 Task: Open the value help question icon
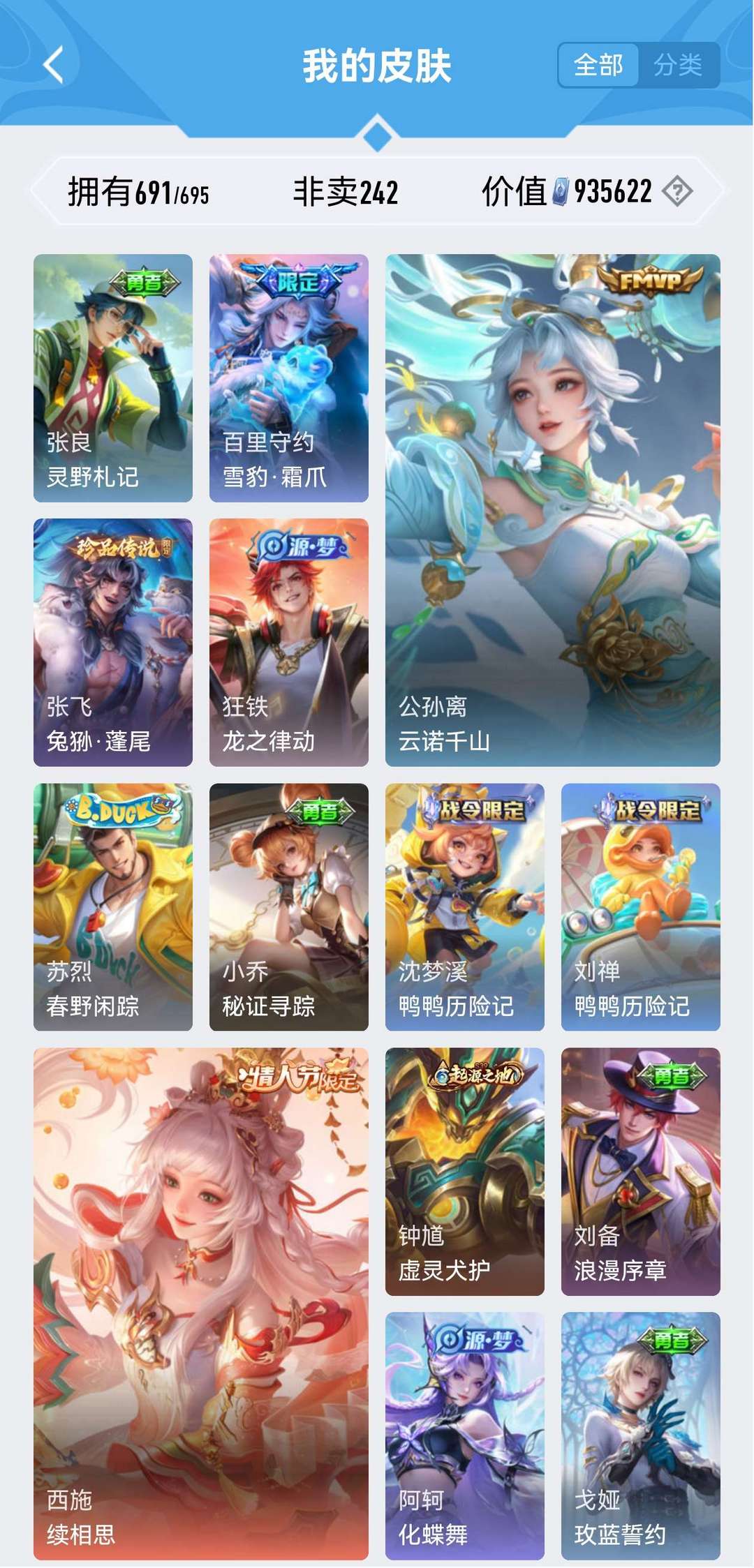pyautogui.click(x=677, y=191)
